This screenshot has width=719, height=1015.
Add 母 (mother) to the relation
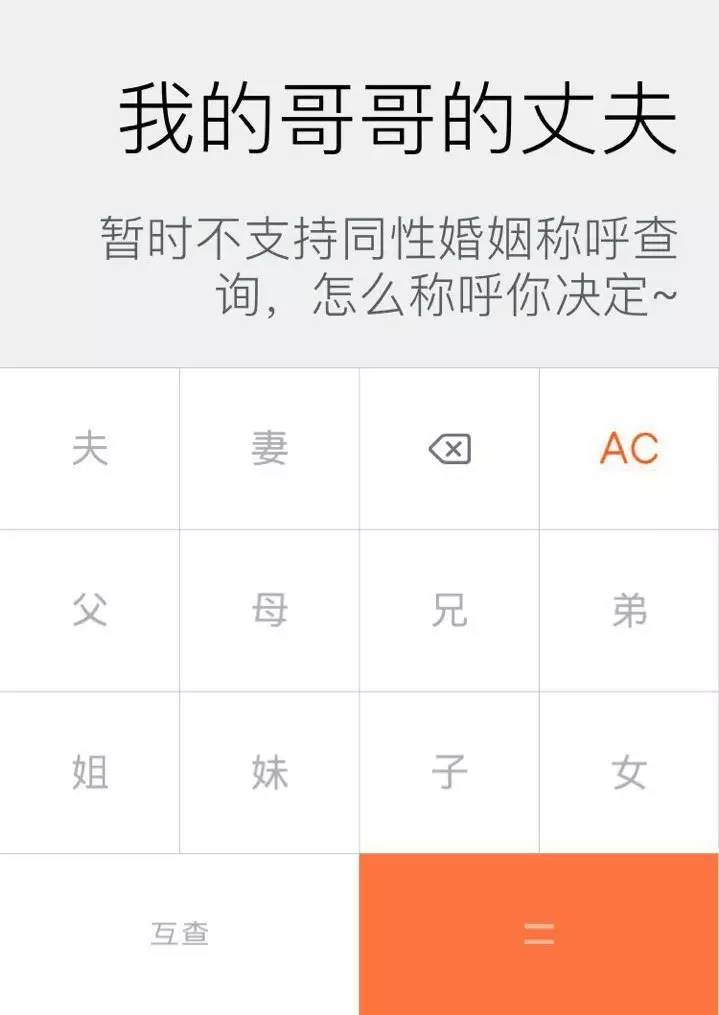(270, 610)
